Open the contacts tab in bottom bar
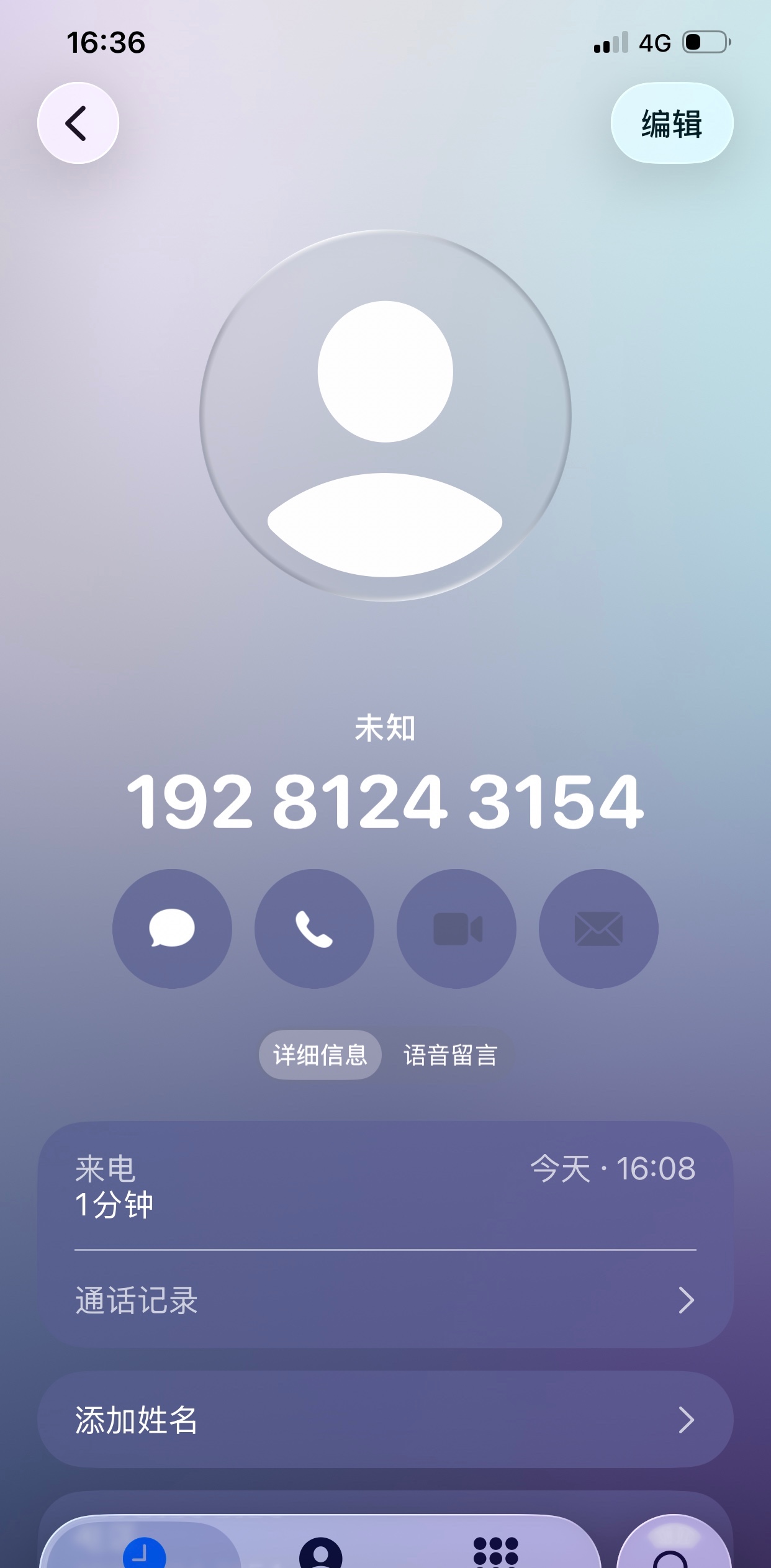The image size is (771, 1568). click(x=320, y=1553)
